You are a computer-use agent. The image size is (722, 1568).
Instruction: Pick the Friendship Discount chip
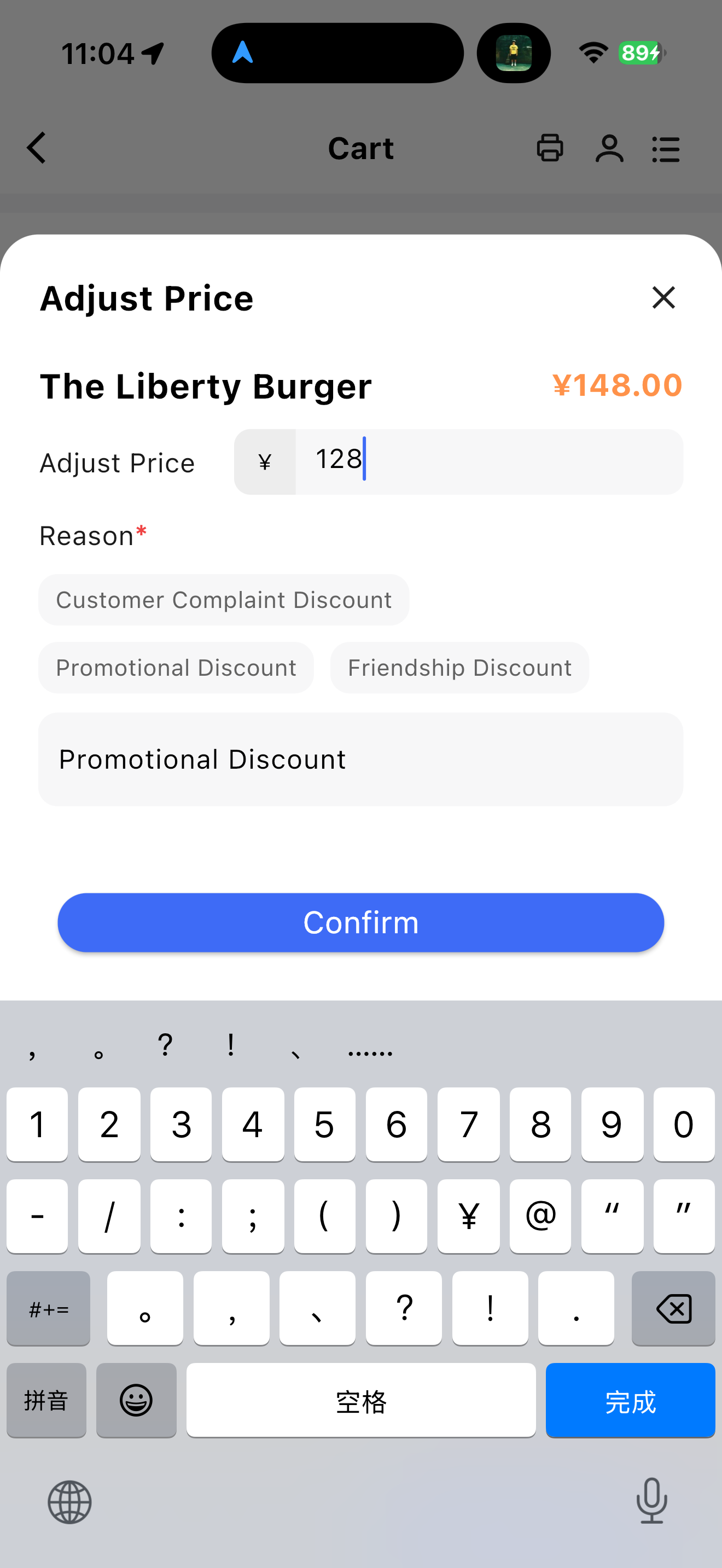(459, 667)
